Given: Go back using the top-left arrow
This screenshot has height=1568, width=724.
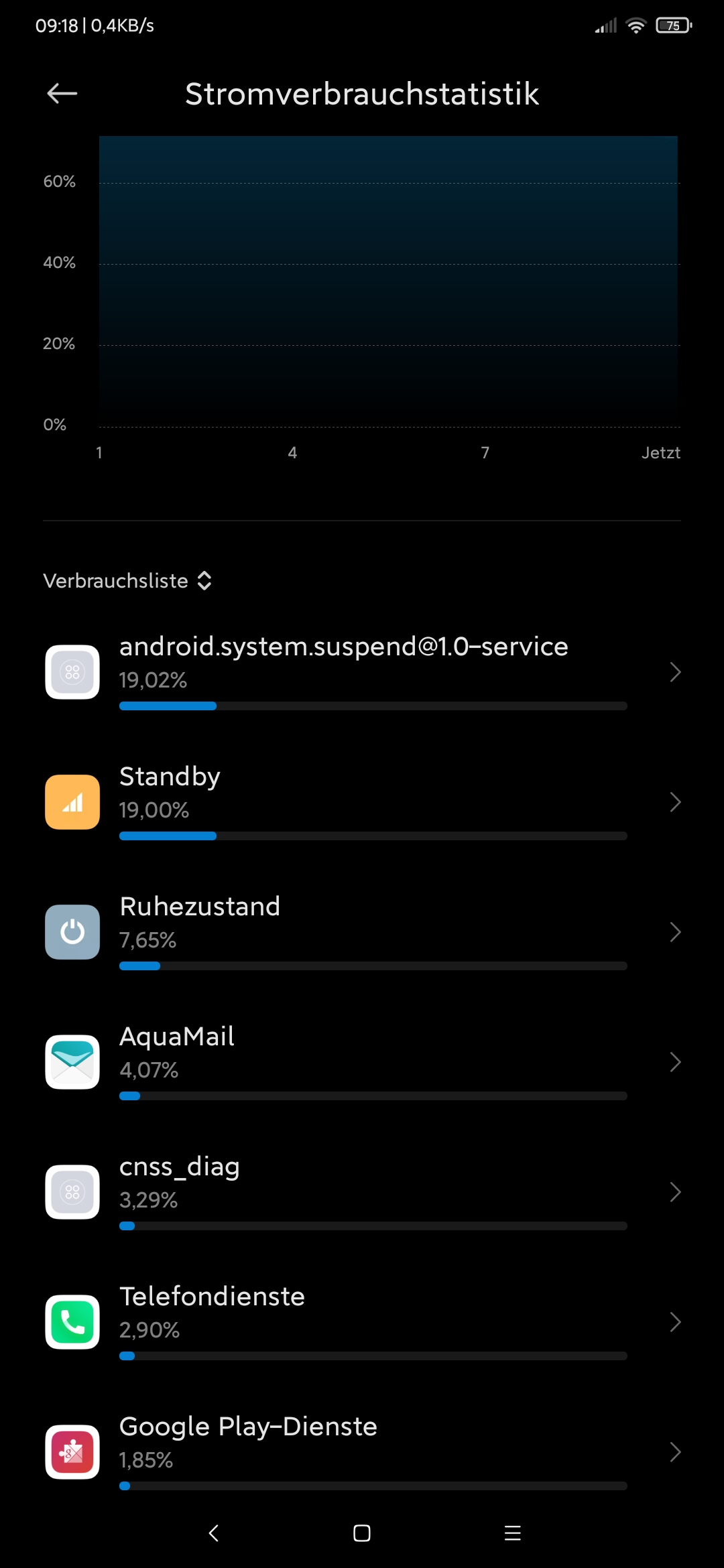Looking at the screenshot, I should click(x=62, y=93).
